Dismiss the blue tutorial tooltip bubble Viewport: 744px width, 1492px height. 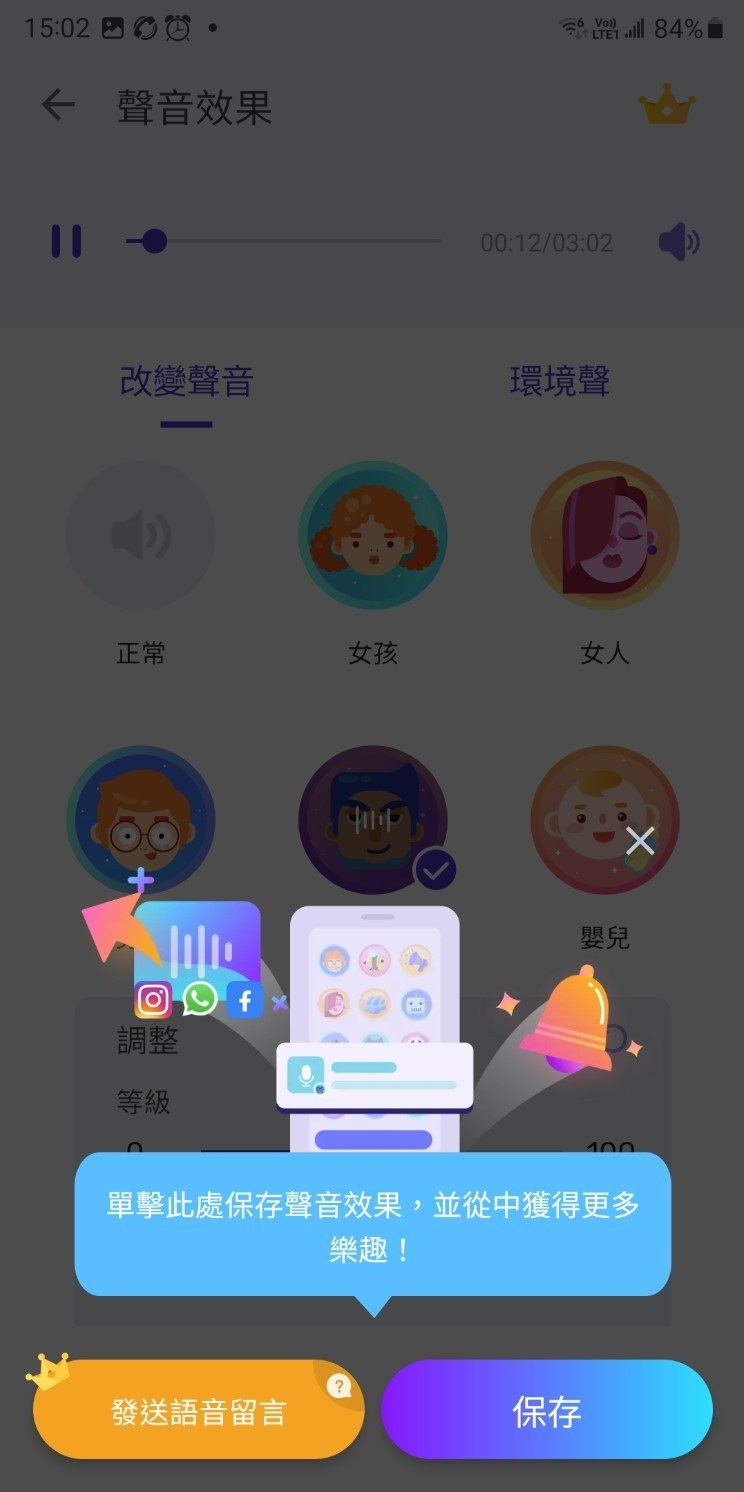click(372, 1222)
